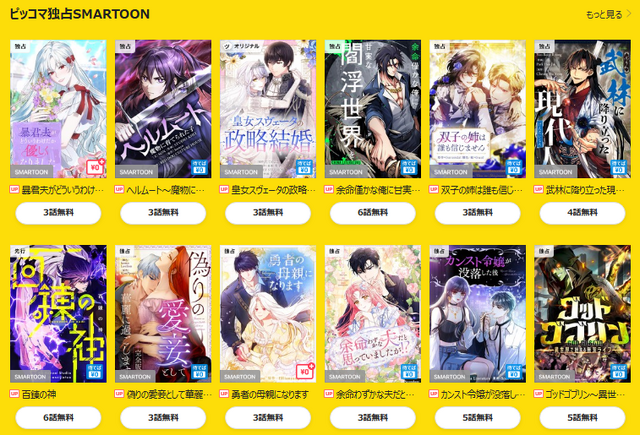Open the もっと見る link
Image resolution: width=640 pixels, height=435 pixels.
point(605,15)
